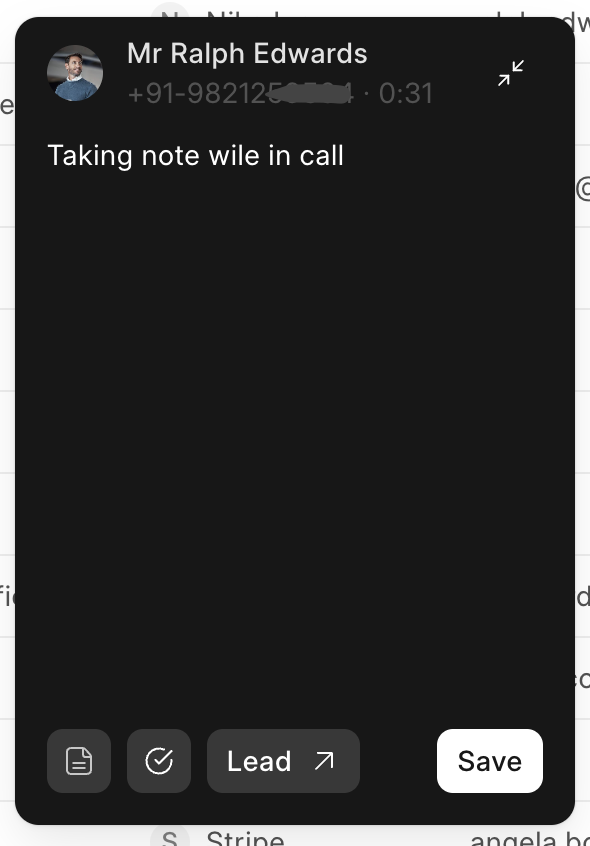
Task: Save the call note
Action: 490,761
